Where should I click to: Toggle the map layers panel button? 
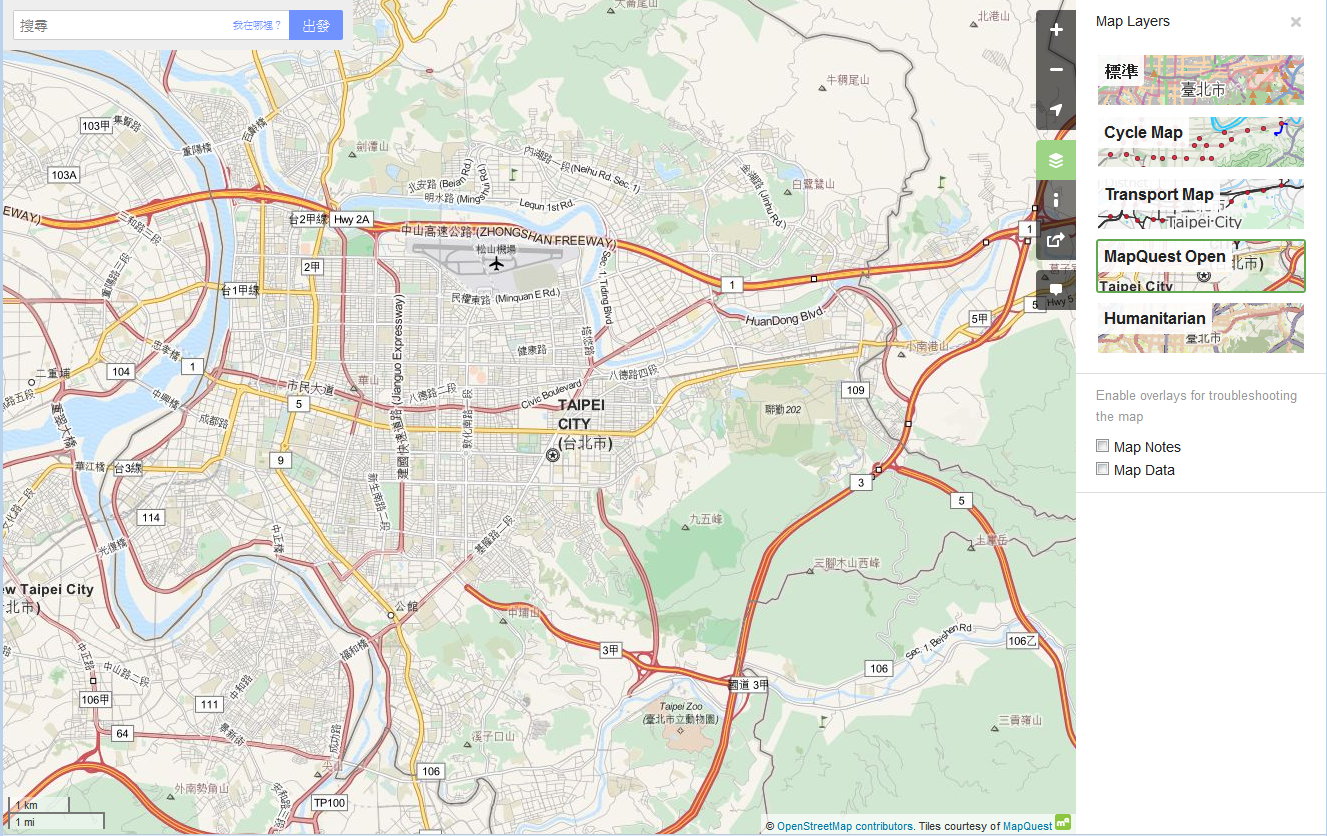click(1056, 160)
